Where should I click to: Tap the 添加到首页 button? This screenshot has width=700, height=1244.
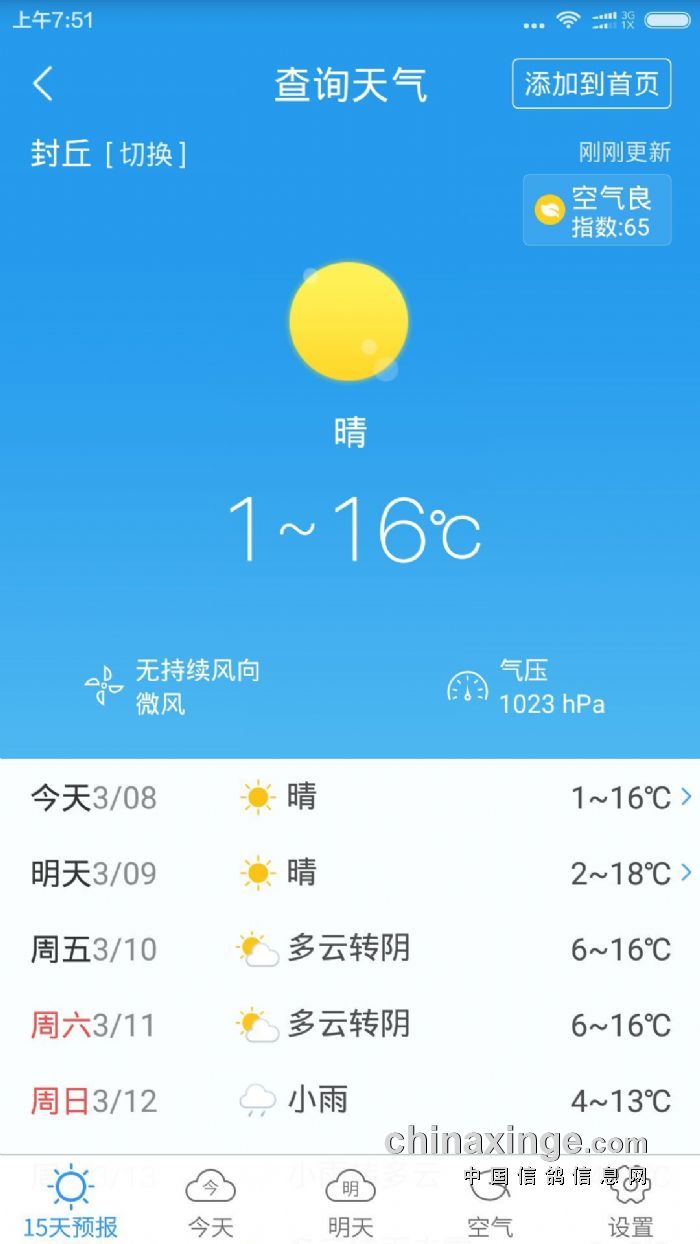click(591, 84)
